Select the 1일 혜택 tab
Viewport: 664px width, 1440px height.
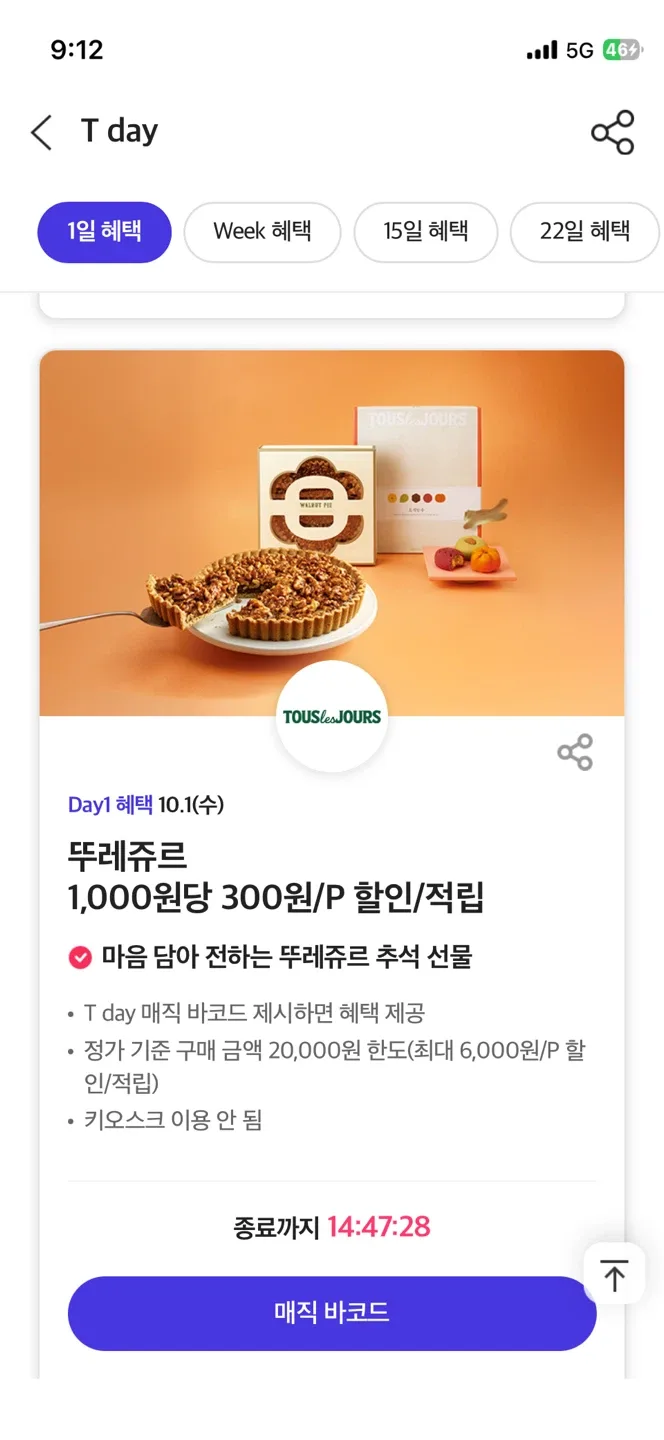[x=104, y=232]
